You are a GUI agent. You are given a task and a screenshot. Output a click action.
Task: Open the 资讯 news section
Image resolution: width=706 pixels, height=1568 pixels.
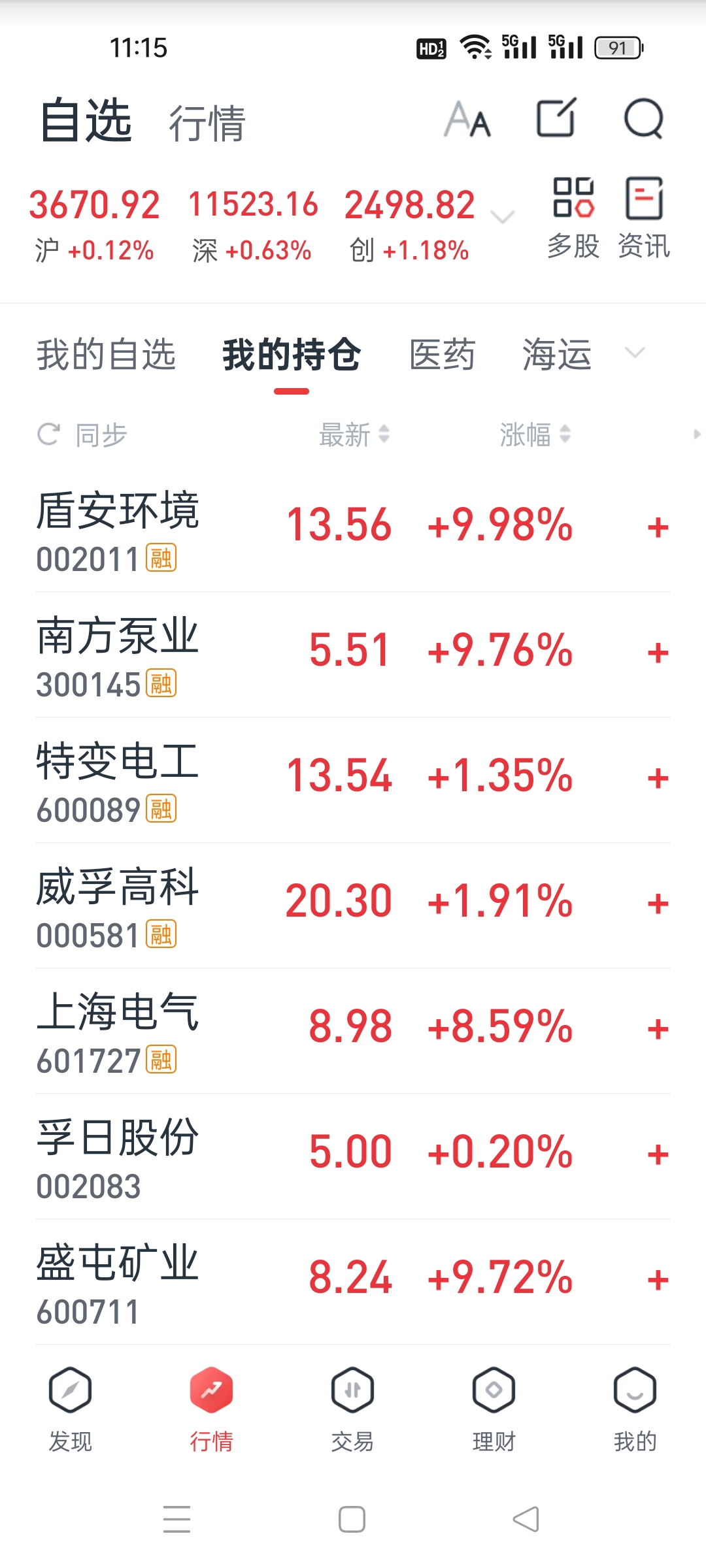click(644, 218)
